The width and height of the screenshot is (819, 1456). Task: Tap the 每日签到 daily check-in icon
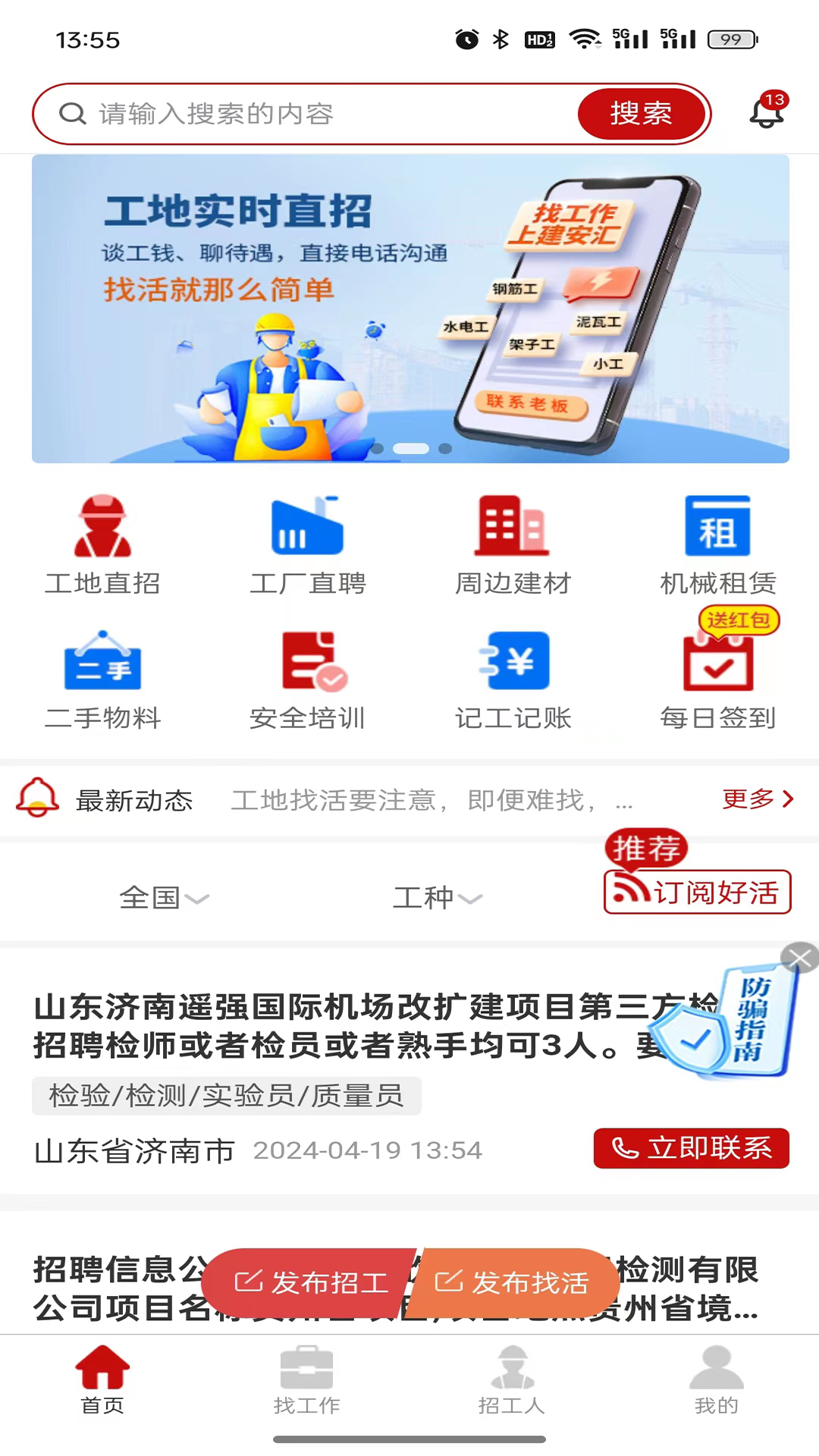717,679
